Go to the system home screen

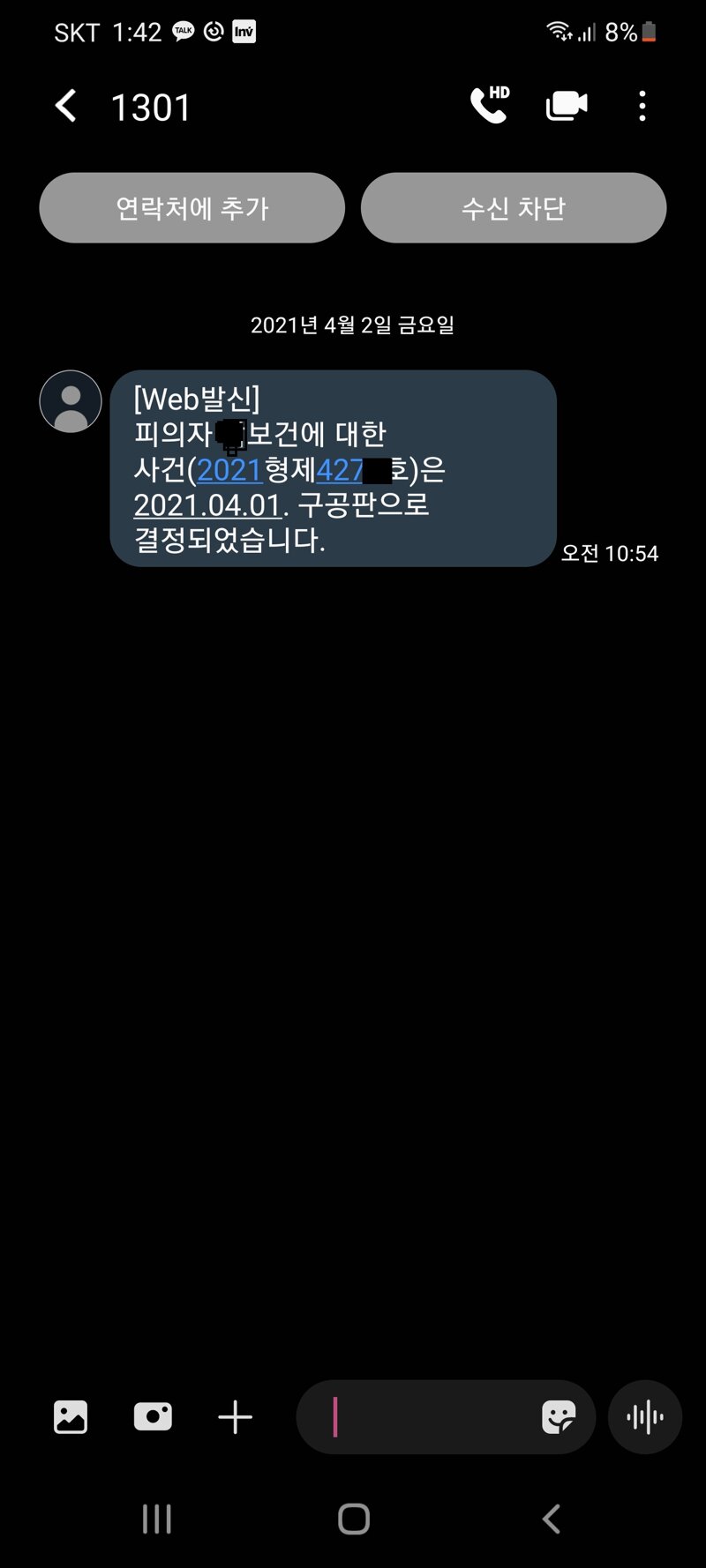point(353,1519)
